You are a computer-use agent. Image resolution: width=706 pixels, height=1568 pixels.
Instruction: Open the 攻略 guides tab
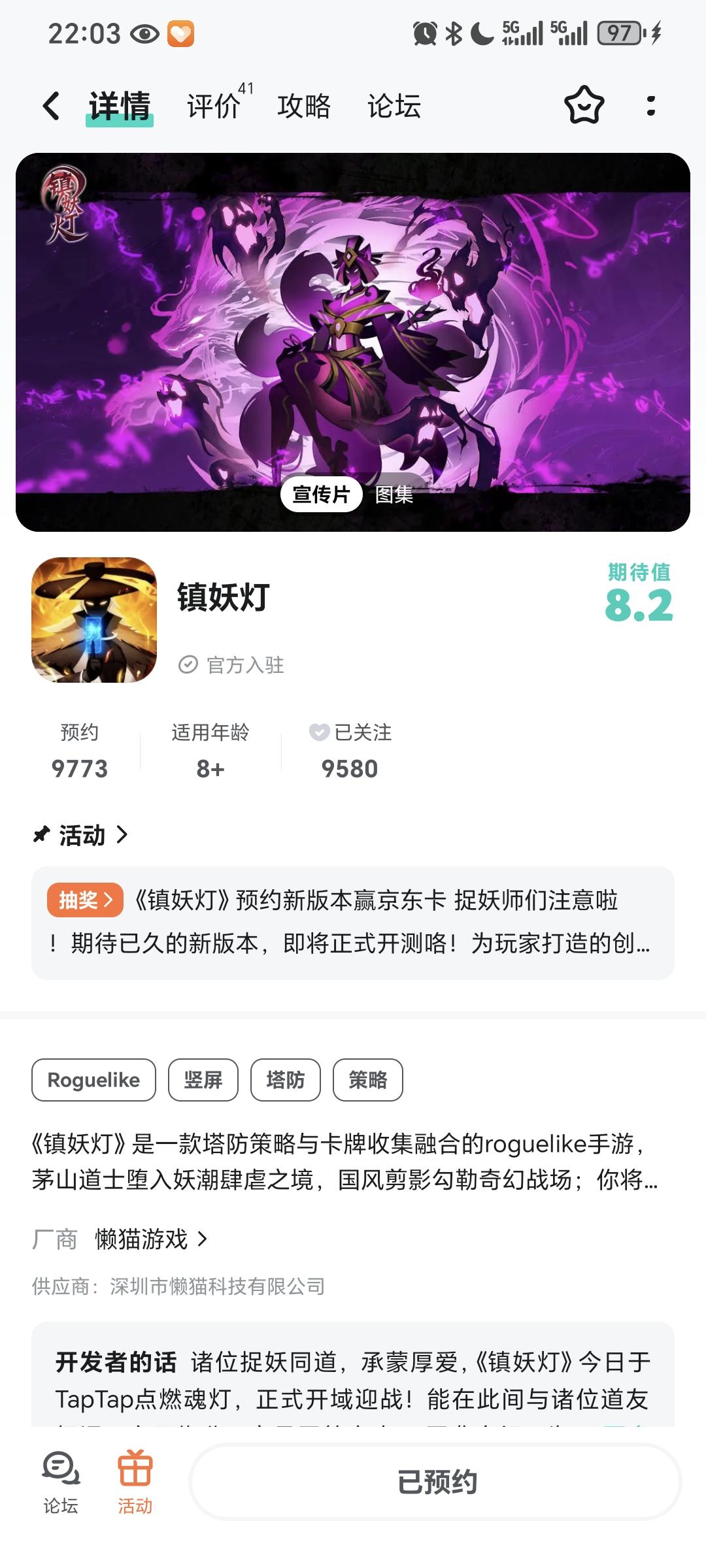(x=304, y=106)
